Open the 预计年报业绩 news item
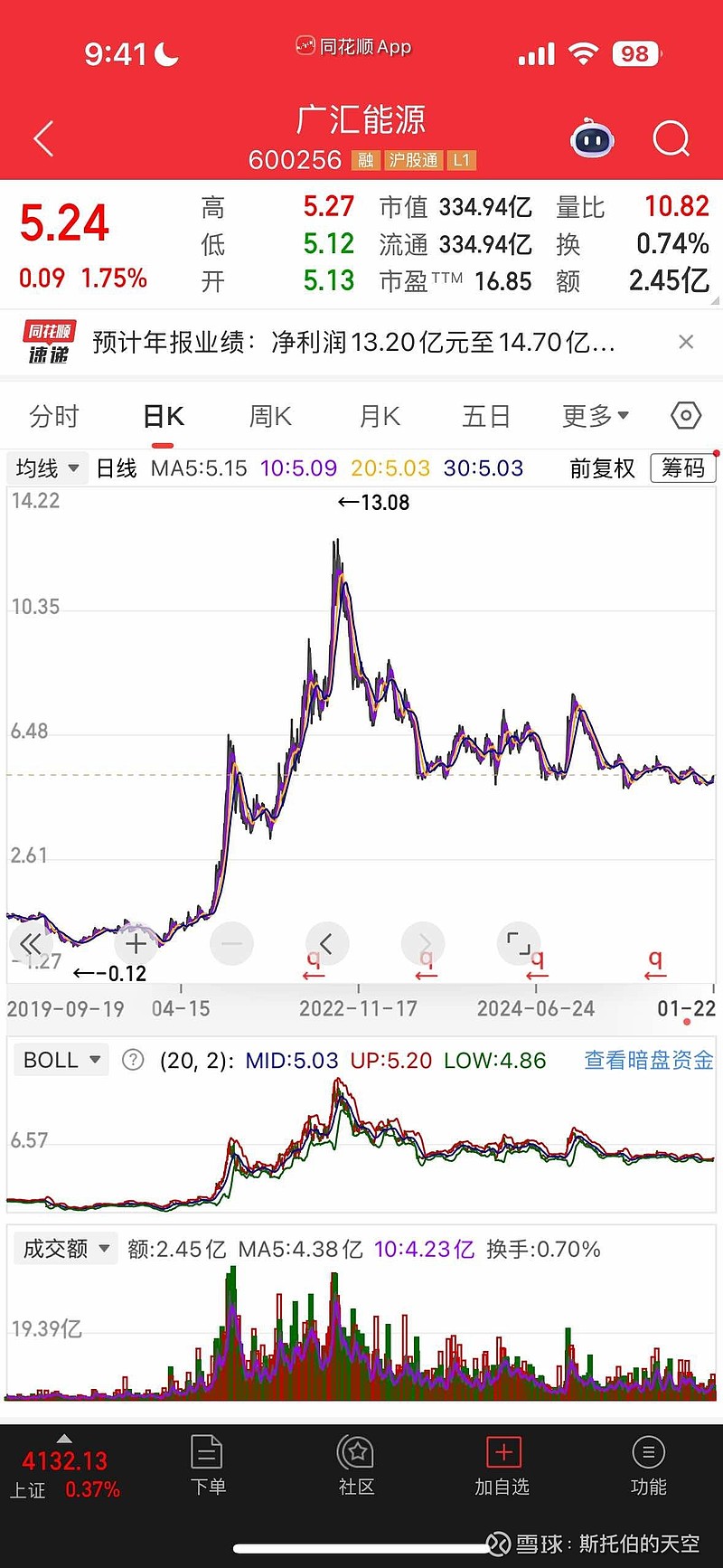Screen dimensions: 723x1568 pyautogui.click(x=352, y=343)
